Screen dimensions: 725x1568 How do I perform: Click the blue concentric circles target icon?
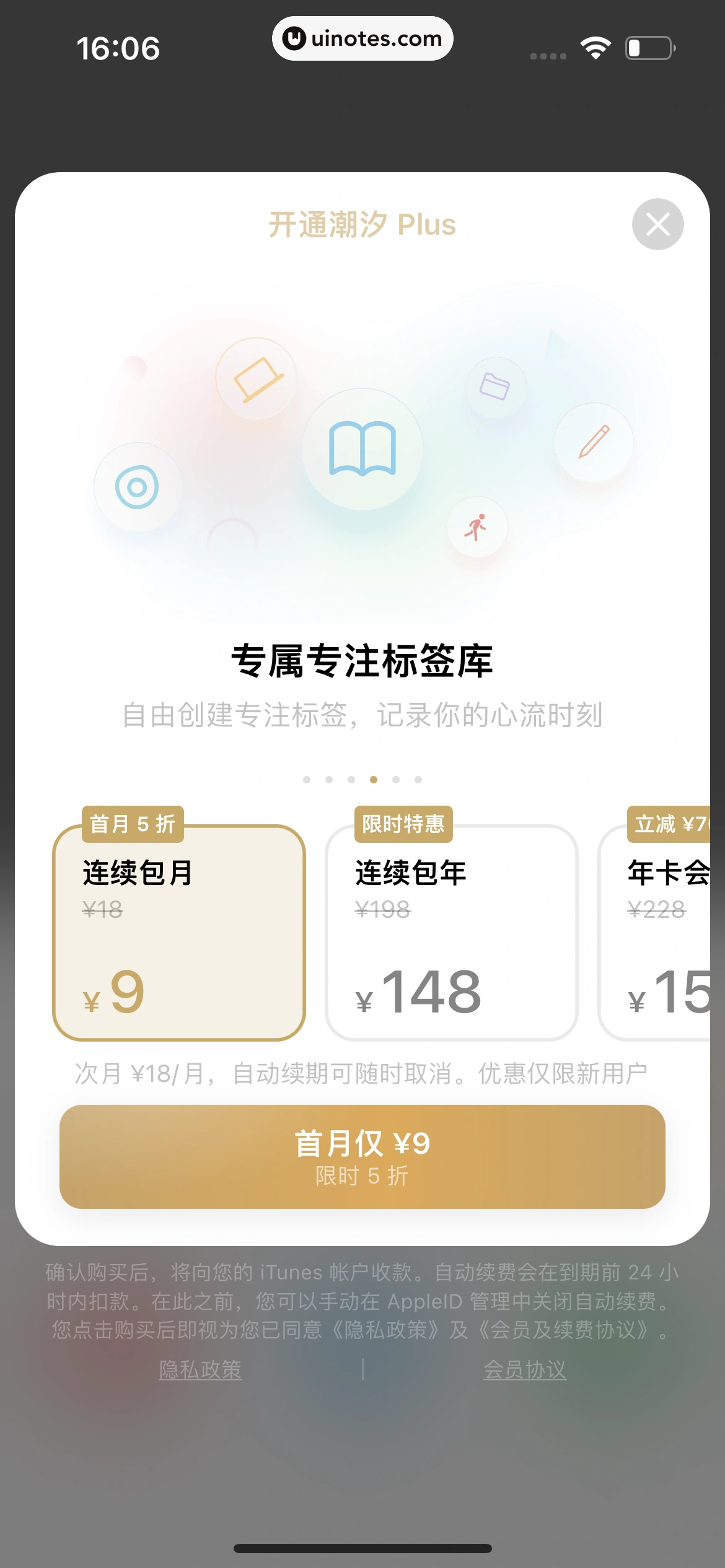(x=138, y=487)
